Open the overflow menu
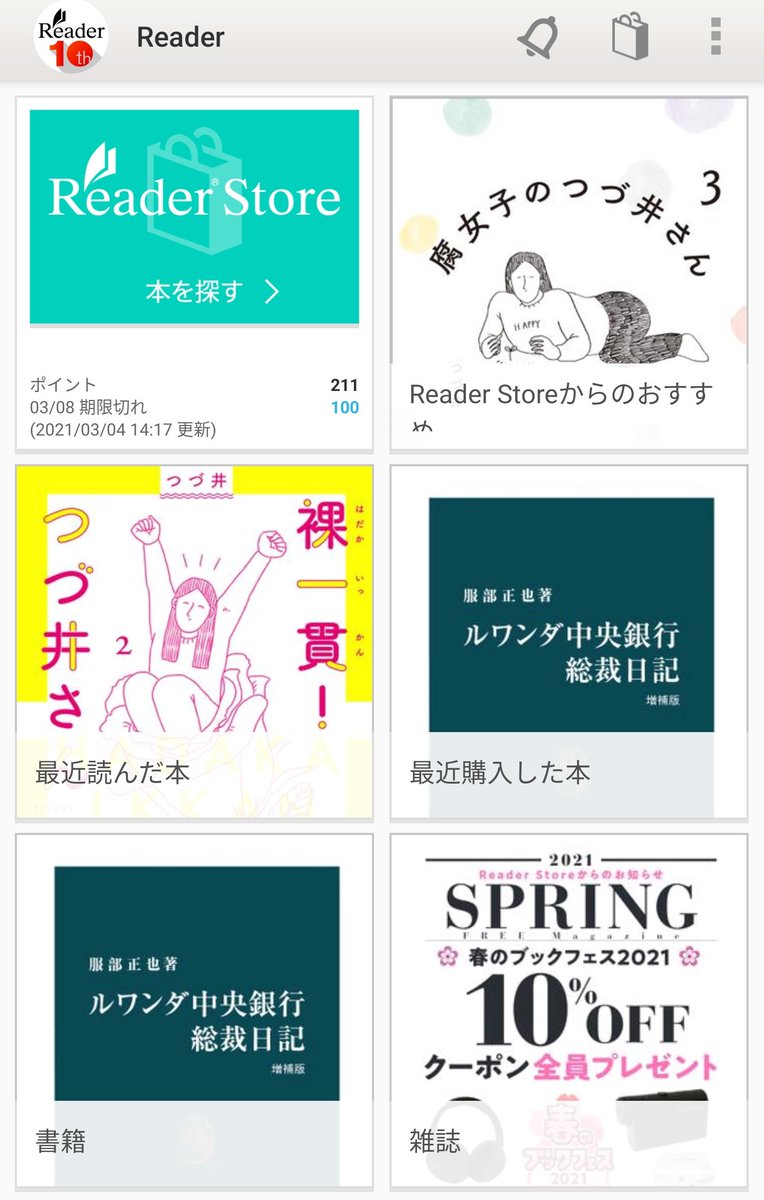 pos(716,38)
